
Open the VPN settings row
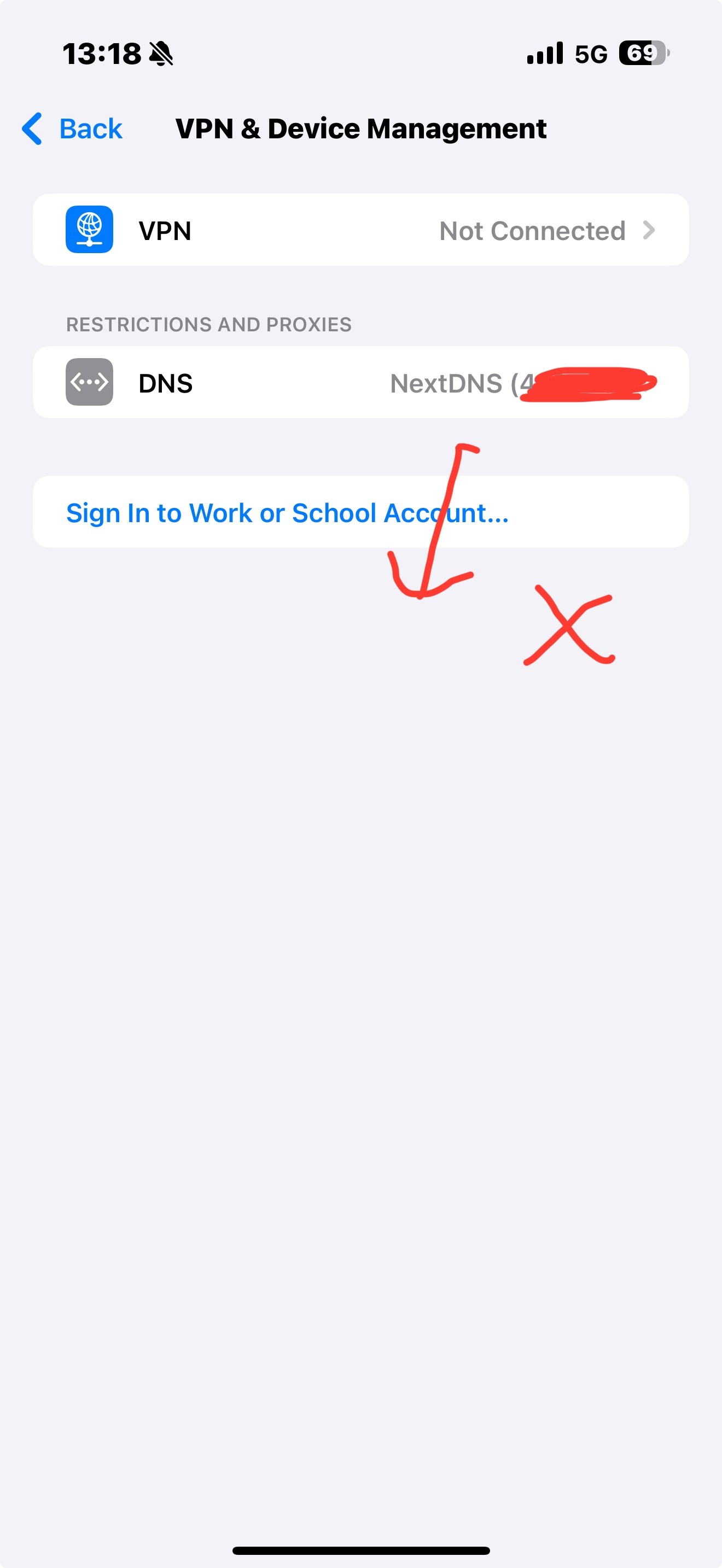(x=360, y=230)
